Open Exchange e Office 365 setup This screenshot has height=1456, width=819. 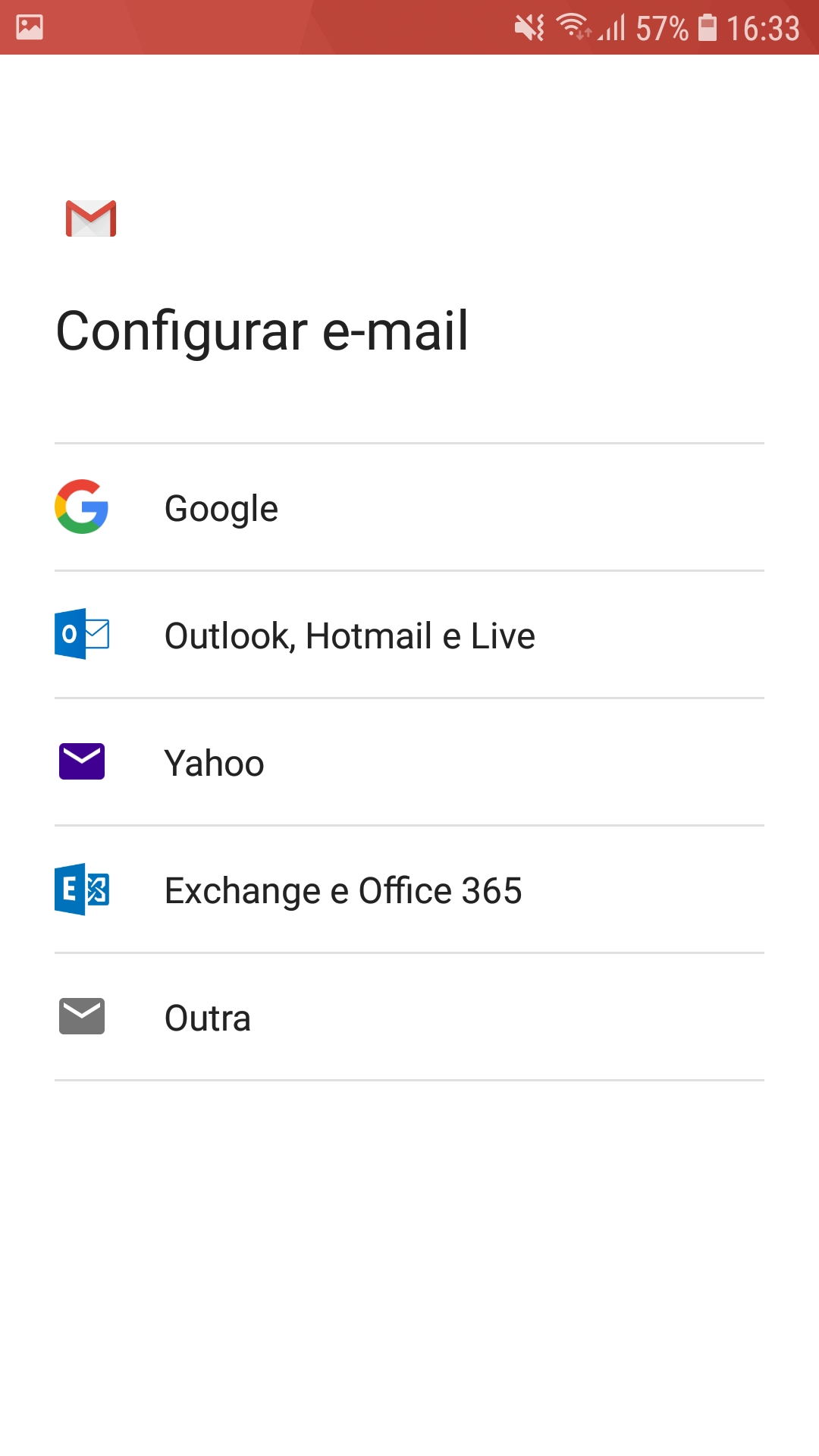(409, 890)
